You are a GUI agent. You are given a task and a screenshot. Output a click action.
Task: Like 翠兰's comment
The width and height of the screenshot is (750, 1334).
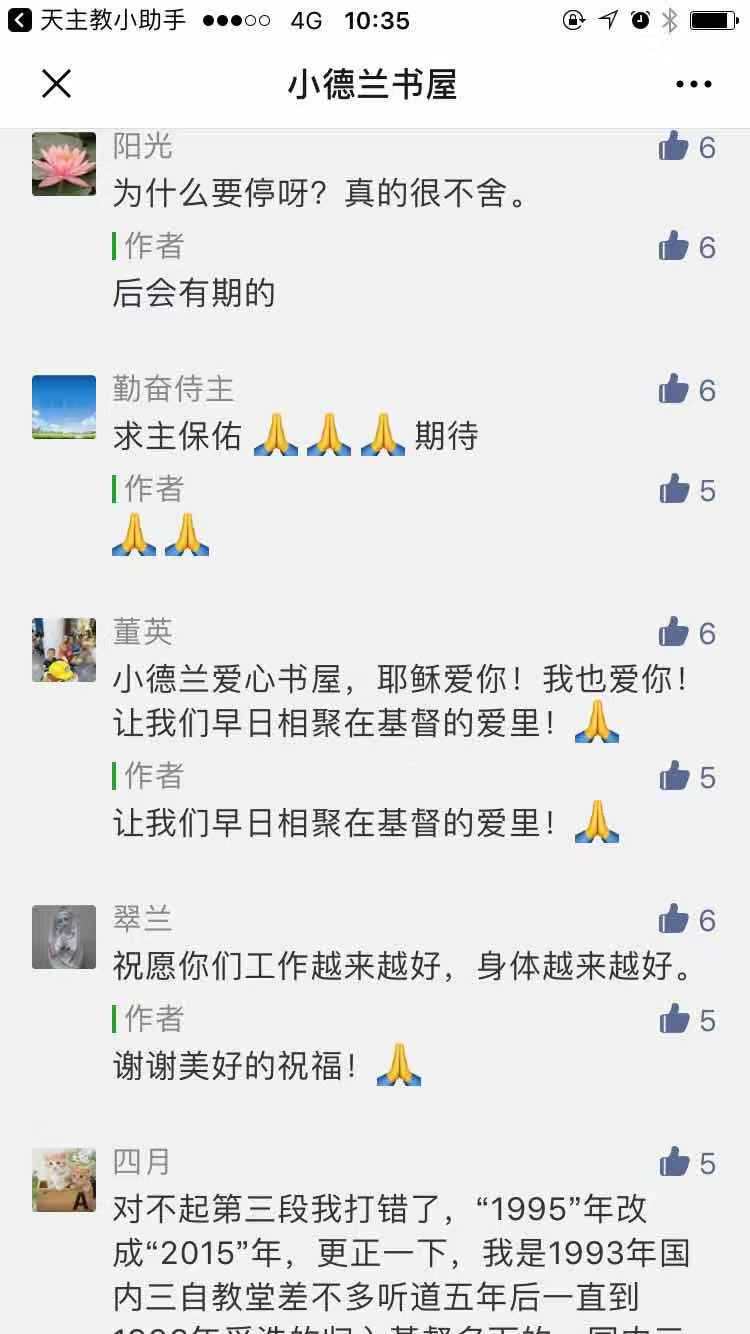coord(675,920)
